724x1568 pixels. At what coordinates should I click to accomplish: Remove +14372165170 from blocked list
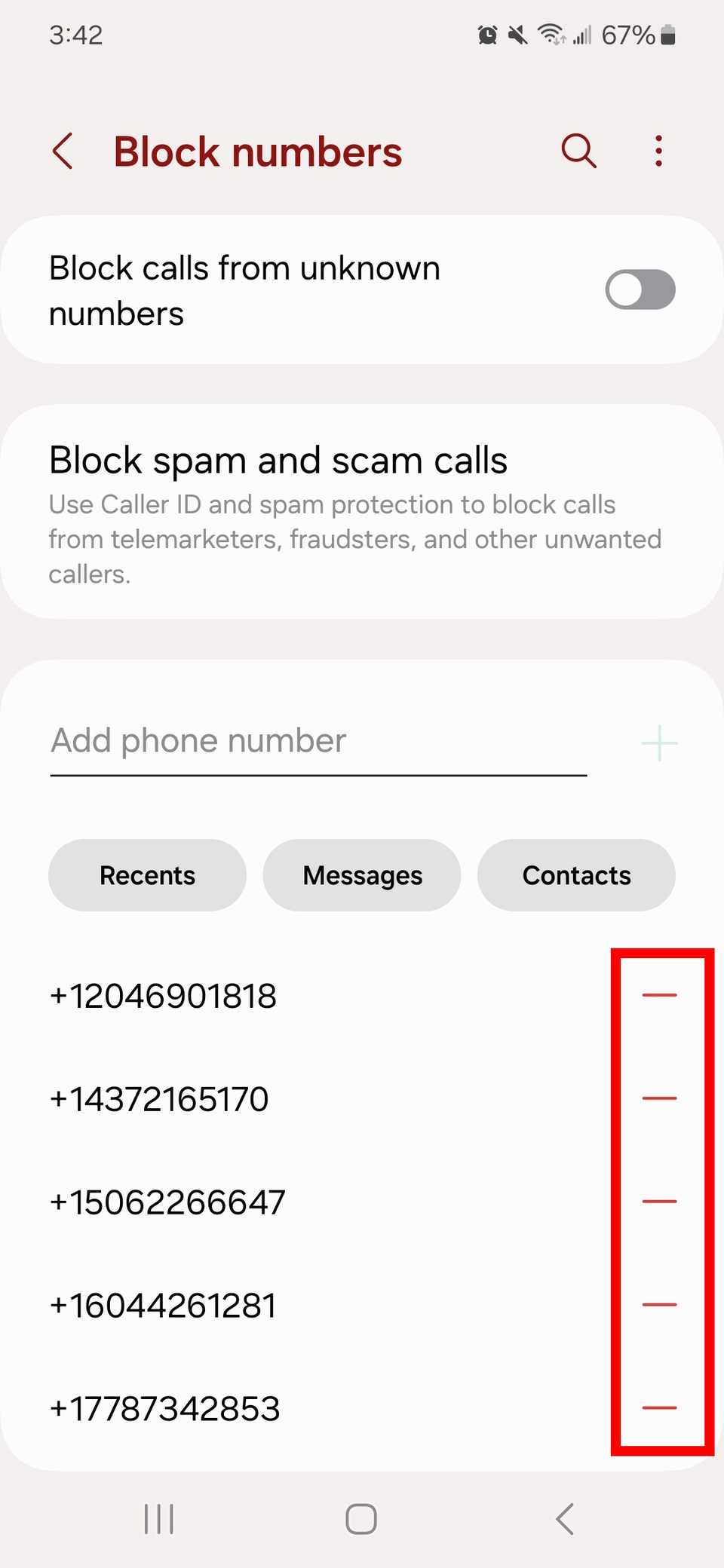[x=659, y=1099]
